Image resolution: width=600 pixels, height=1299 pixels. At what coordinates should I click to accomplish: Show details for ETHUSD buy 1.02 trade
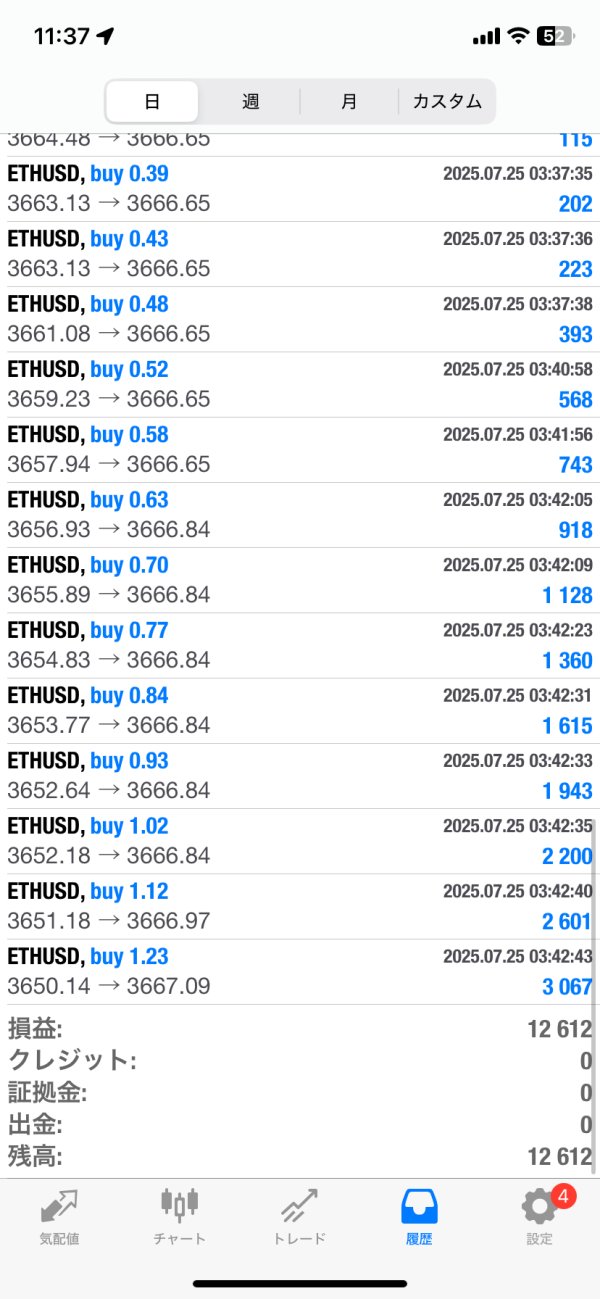tap(300, 841)
